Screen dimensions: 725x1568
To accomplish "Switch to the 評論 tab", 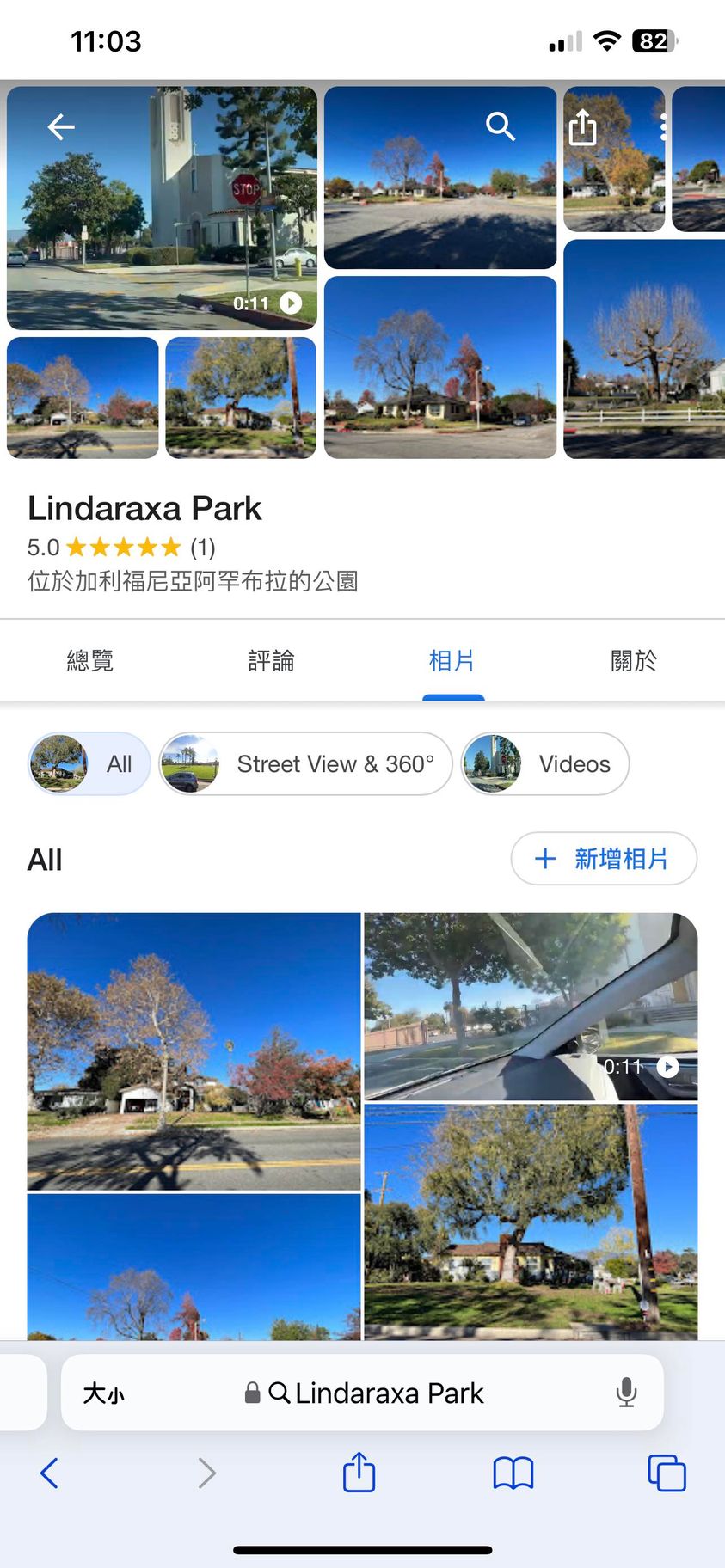I will tap(271, 660).
